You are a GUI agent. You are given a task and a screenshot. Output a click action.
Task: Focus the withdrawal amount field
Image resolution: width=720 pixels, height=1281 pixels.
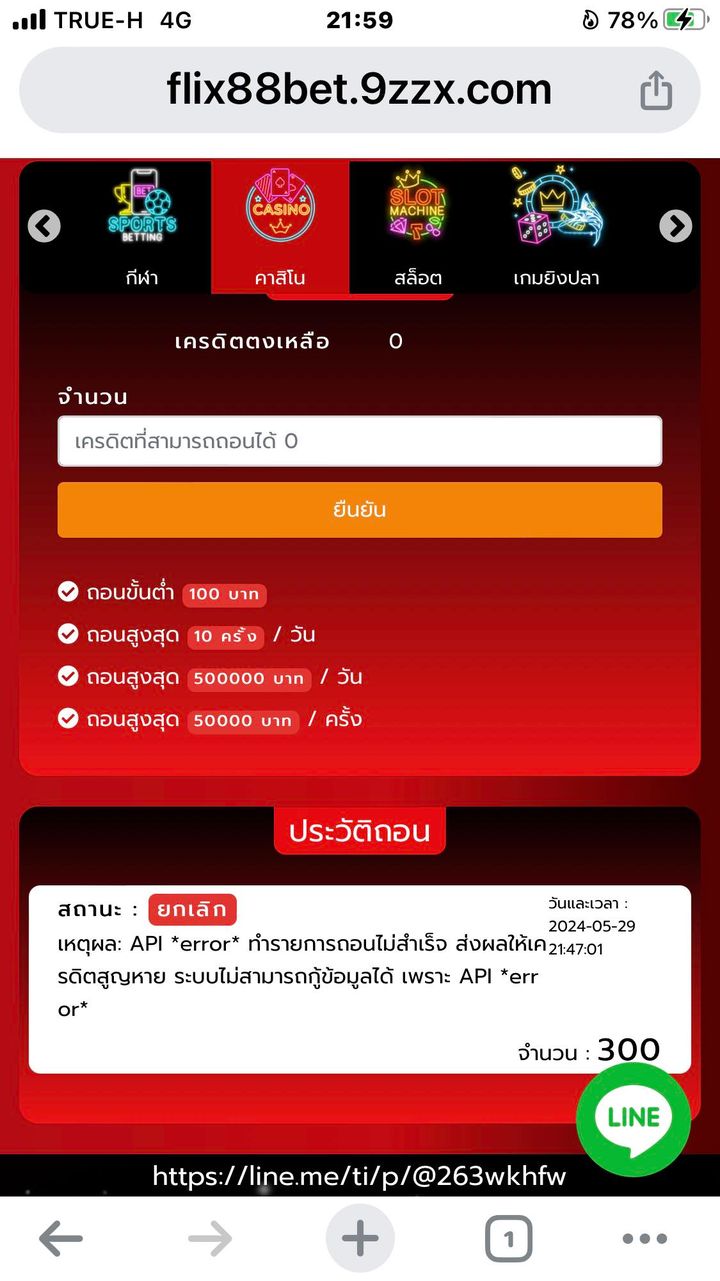pyautogui.click(x=360, y=441)
